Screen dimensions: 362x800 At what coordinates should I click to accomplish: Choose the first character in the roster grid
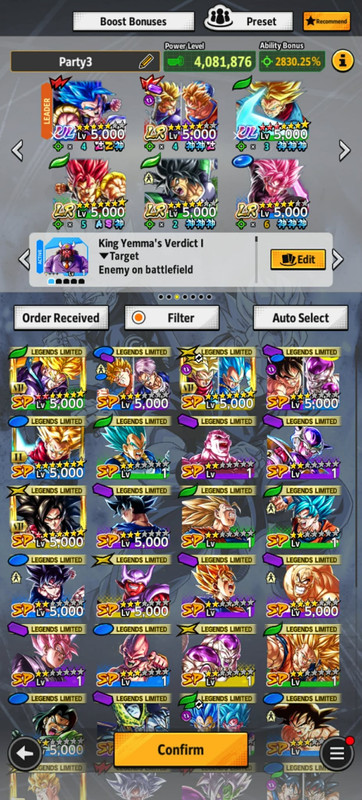(47, 379)
